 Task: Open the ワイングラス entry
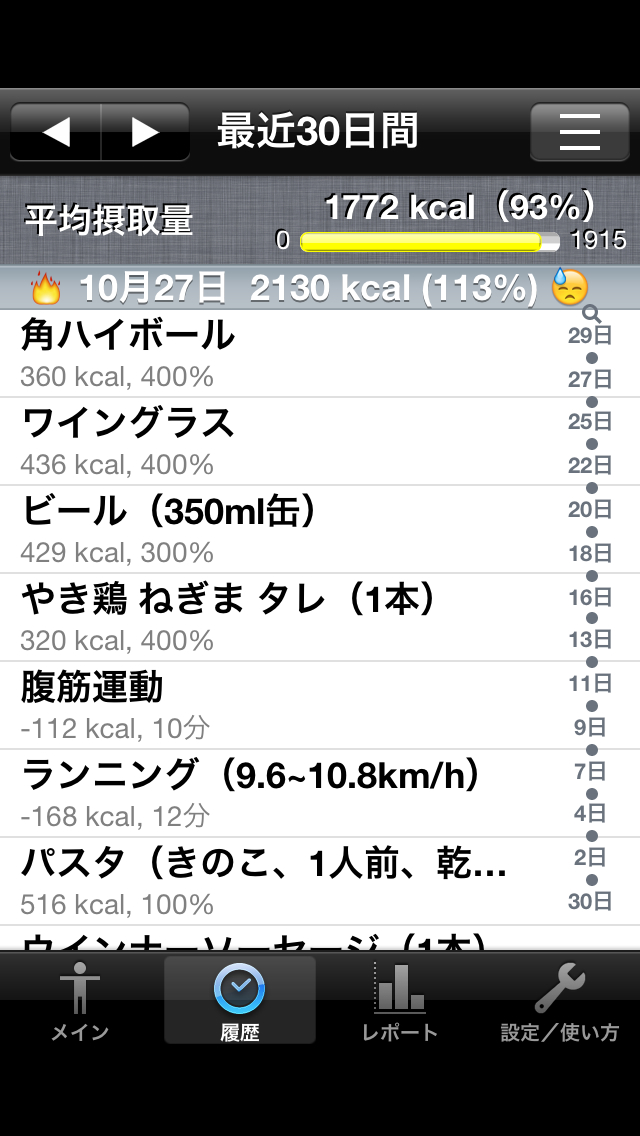coord(280,441)
